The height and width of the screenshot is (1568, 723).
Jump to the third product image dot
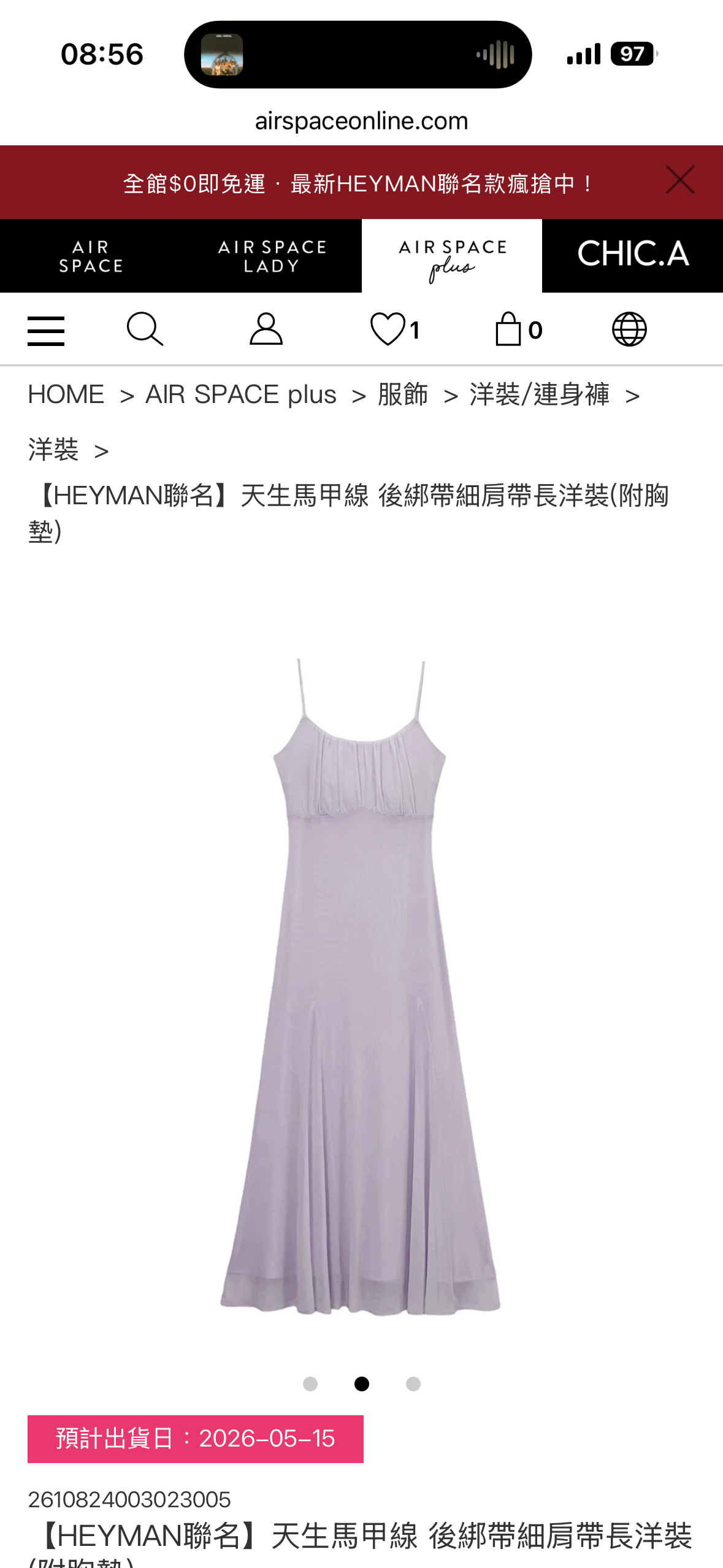tap(413, 1383)
